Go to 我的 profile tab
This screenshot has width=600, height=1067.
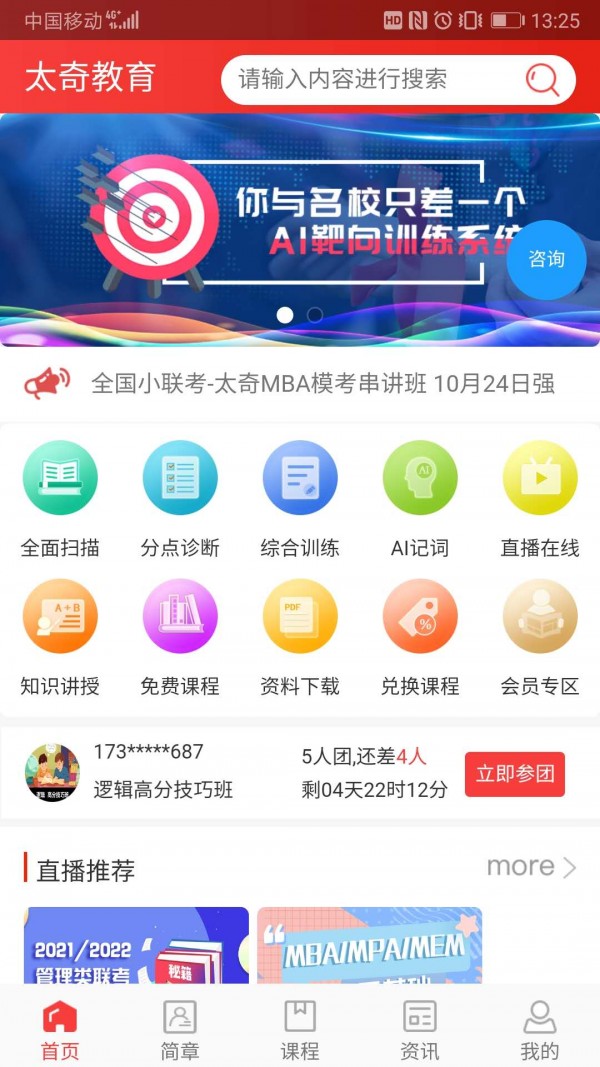[540, 1030]
